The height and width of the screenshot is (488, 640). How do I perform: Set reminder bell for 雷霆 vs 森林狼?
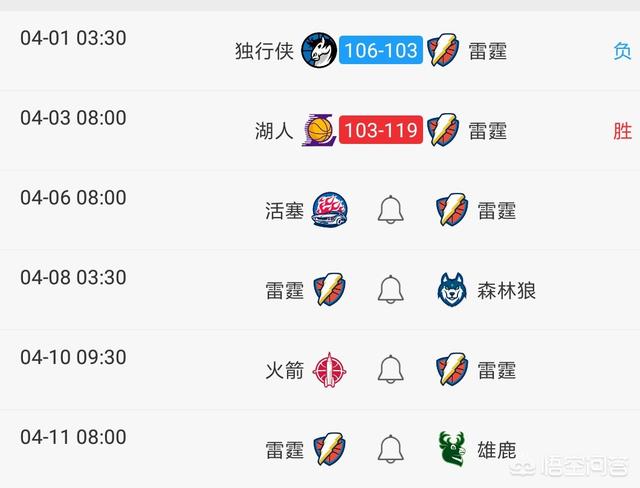coord(390,290)
